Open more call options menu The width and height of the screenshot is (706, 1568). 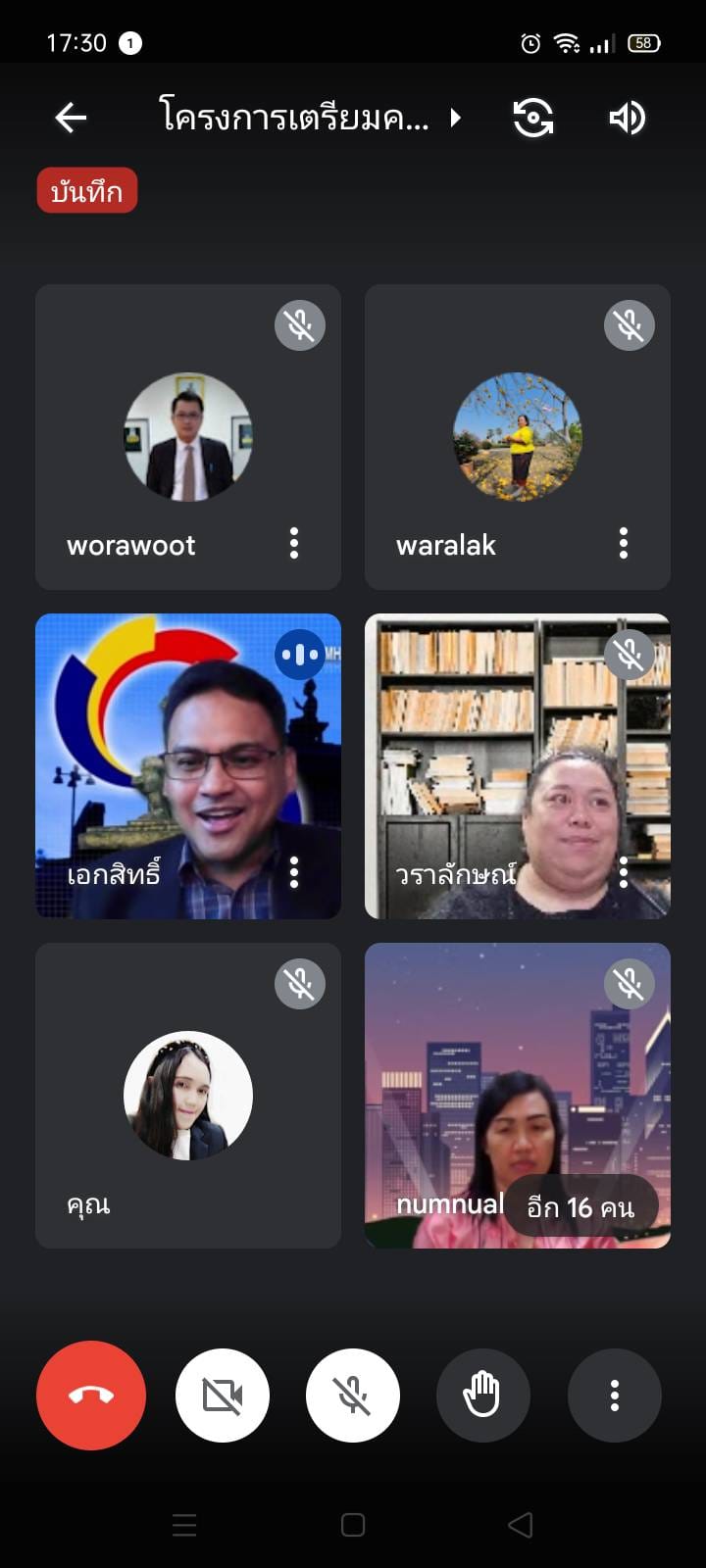click(x=615, y=1395)
